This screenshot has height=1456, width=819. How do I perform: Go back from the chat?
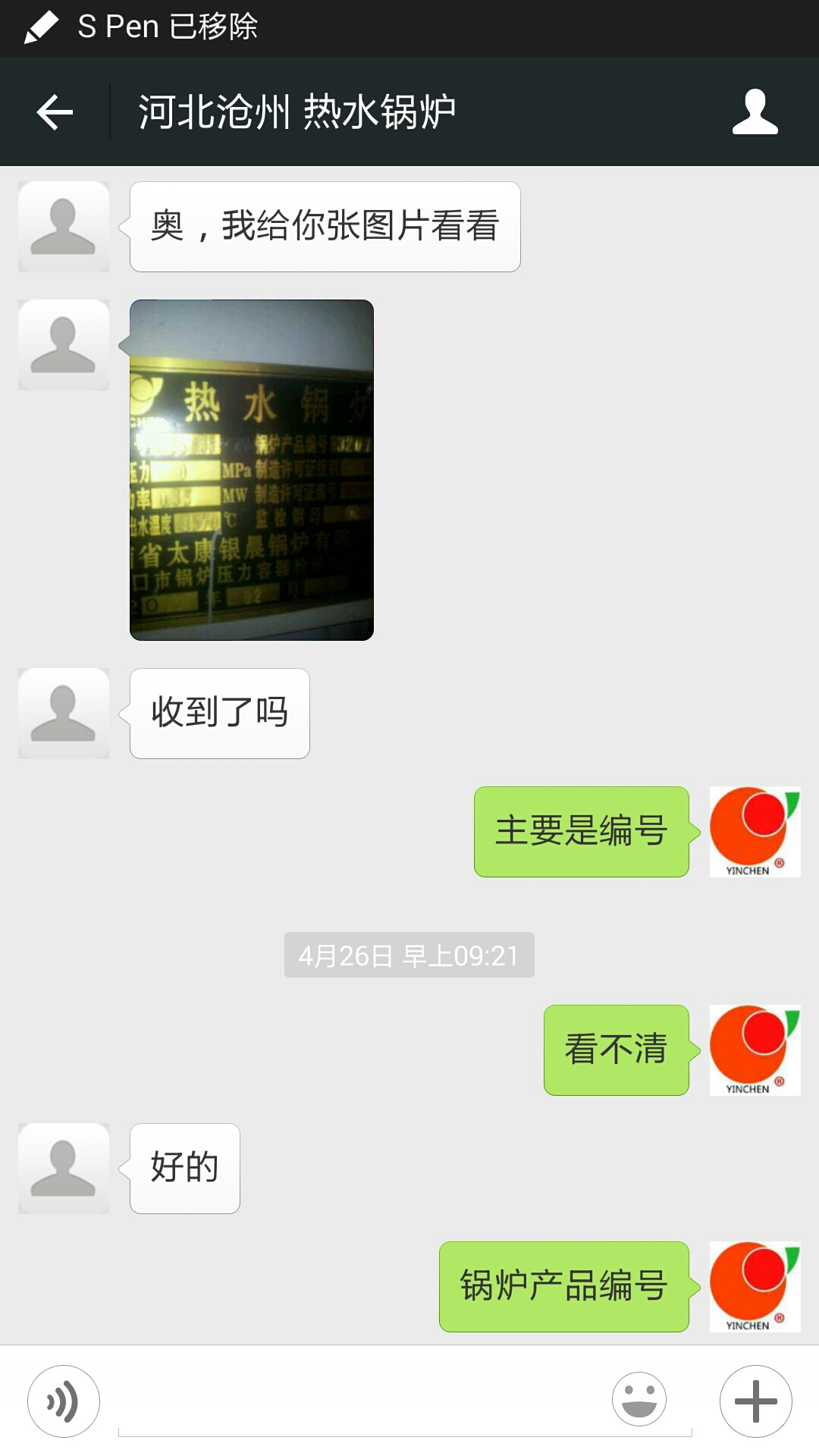[x=55, y=112]
